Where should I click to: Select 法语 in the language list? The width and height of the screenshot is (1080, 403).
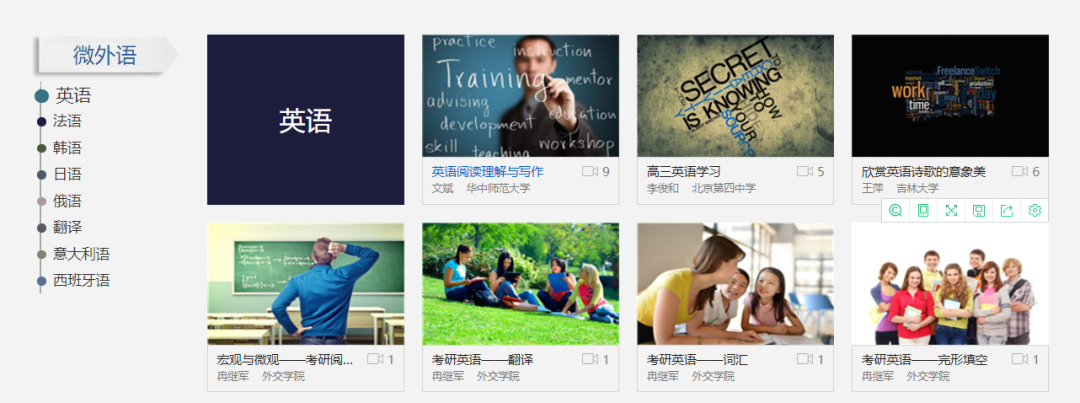click(x=67, y=121)
